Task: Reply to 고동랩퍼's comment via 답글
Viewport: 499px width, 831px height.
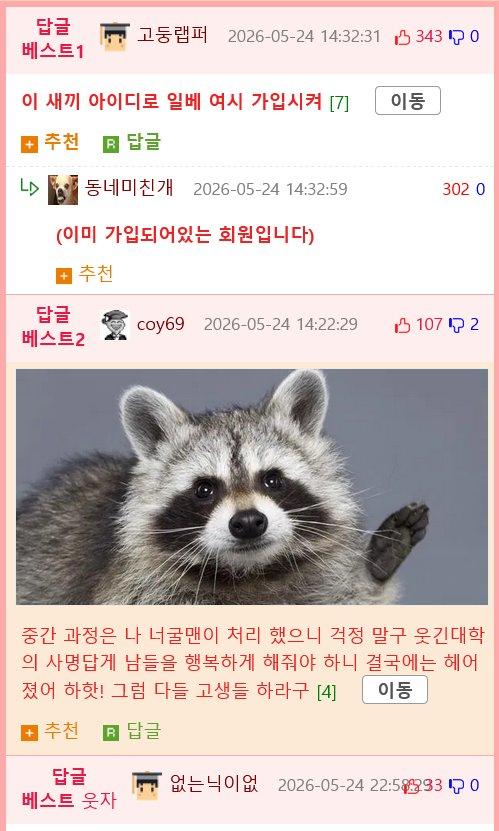Action: click(x=132, y=143)
